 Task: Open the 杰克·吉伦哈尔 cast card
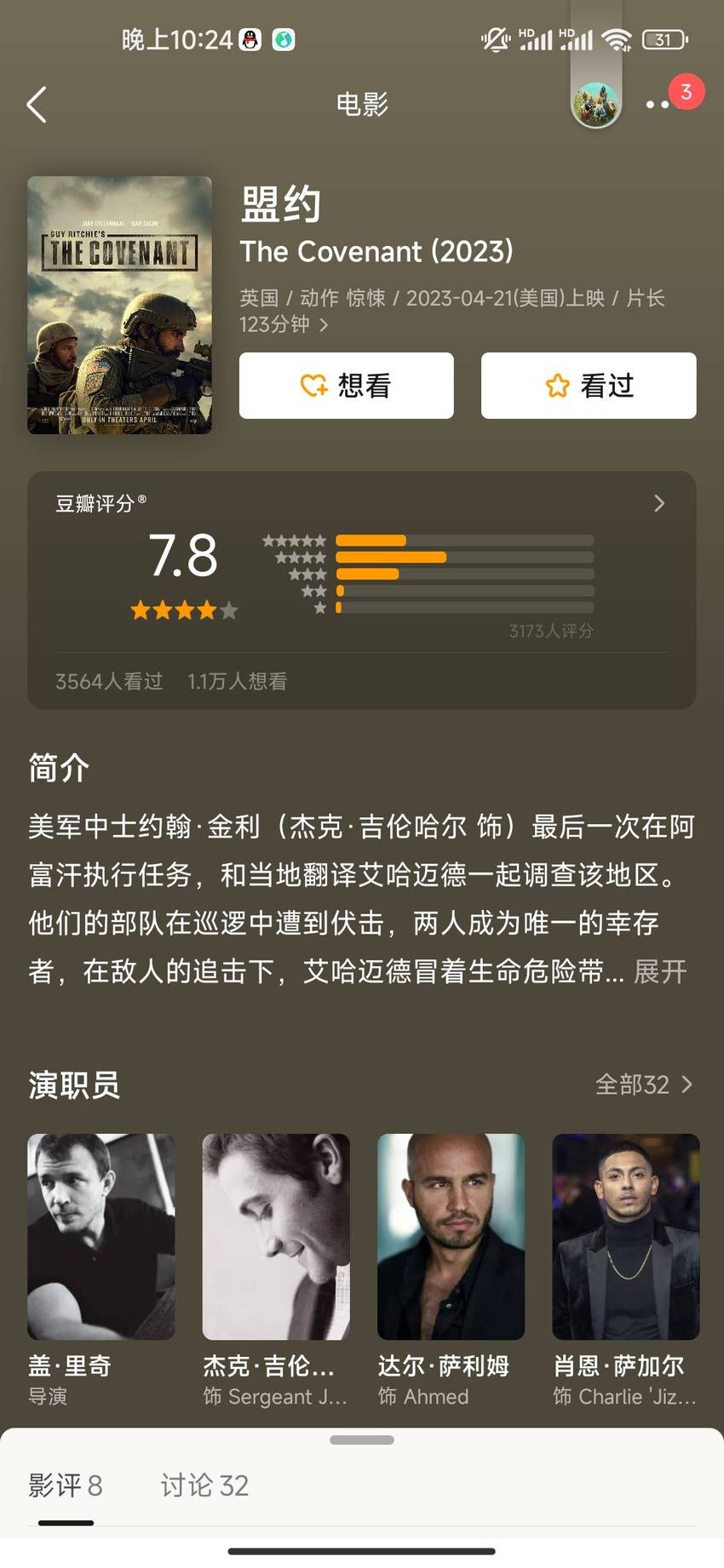click(276, 1269)
